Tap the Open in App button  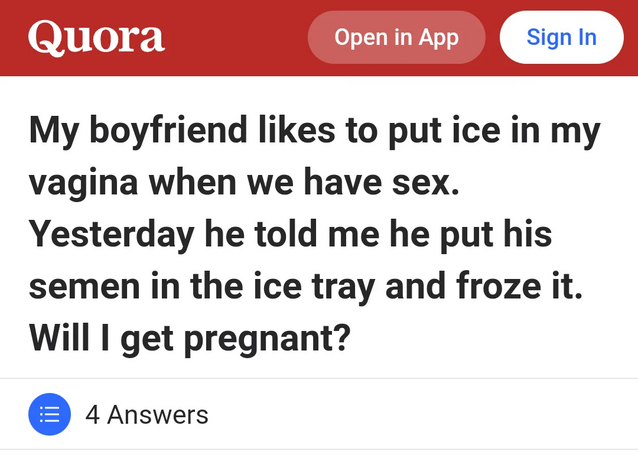[396, 38]
